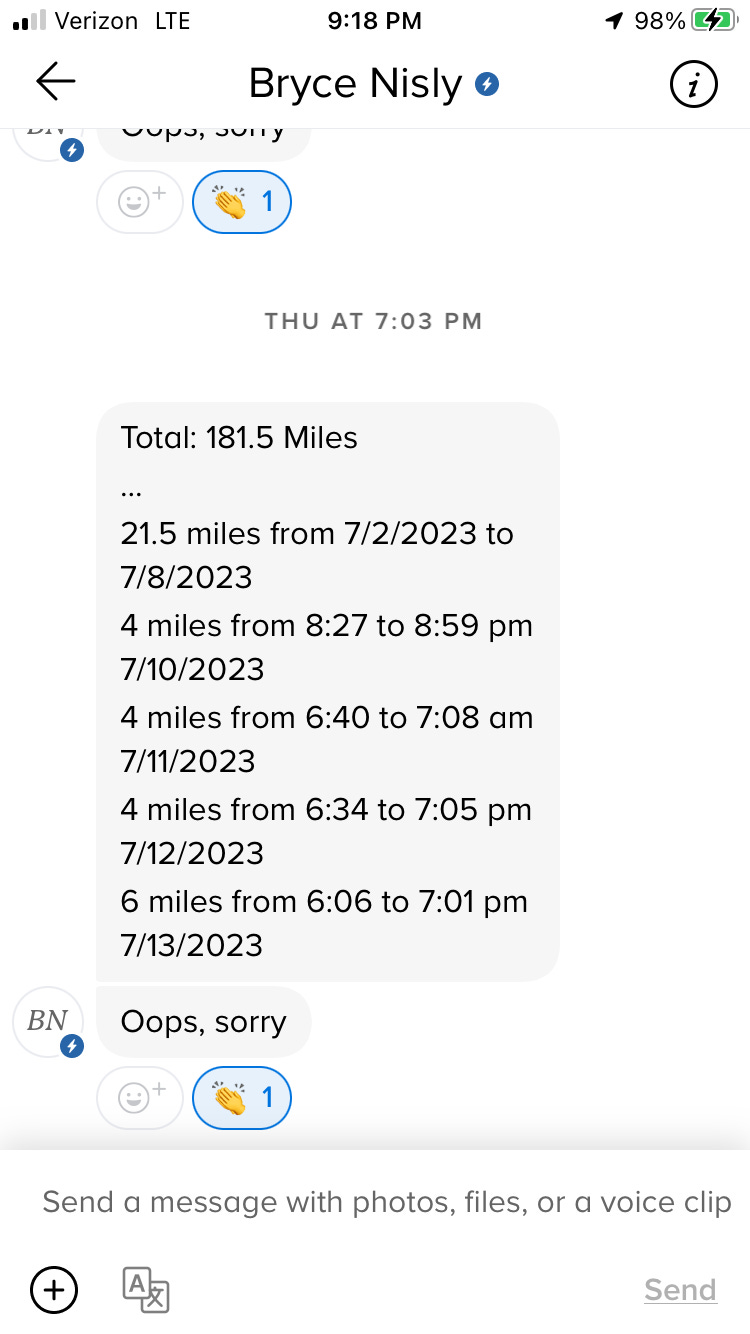Screen dimensions: 750x1334
Task: Tap the clap reaction under the top message
Action: pos(242,203)
